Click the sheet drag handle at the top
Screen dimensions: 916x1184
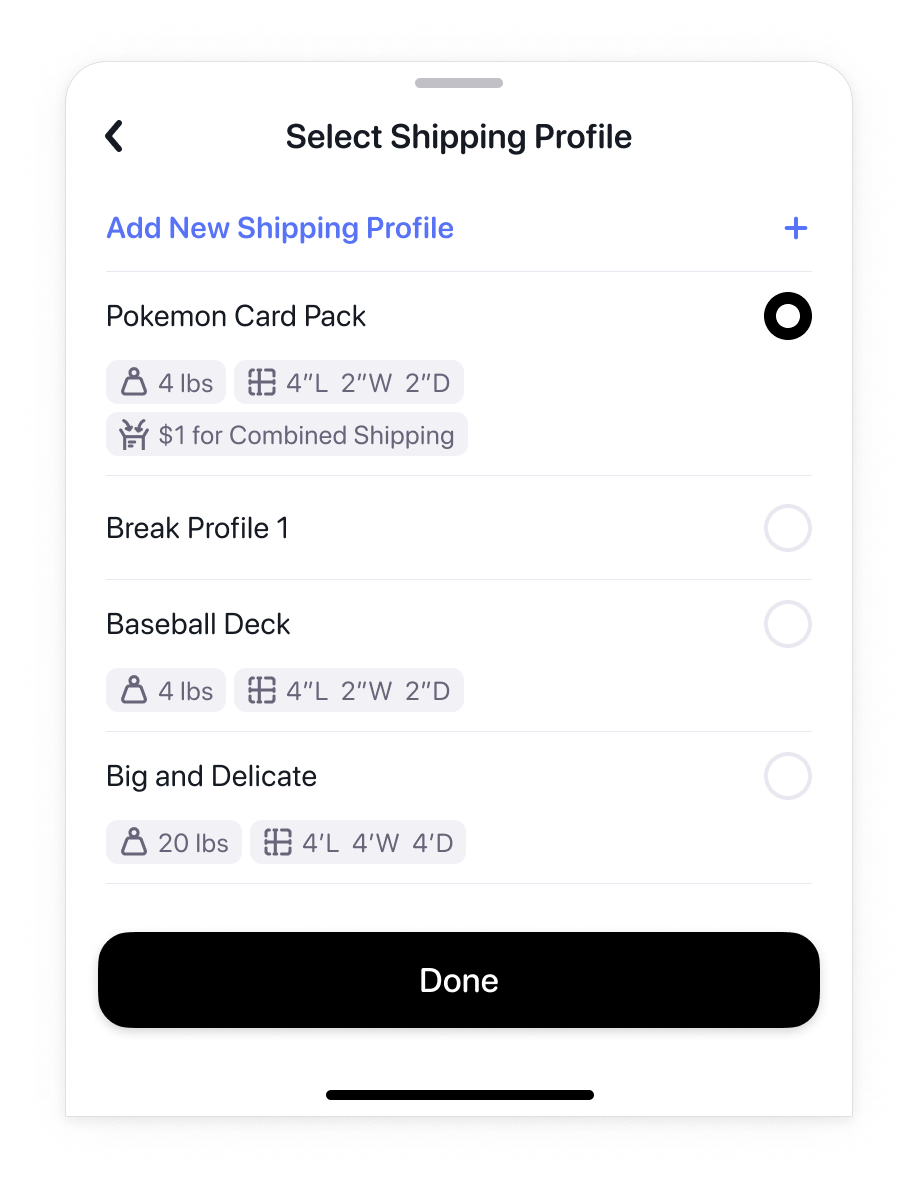tap(458, 84)
